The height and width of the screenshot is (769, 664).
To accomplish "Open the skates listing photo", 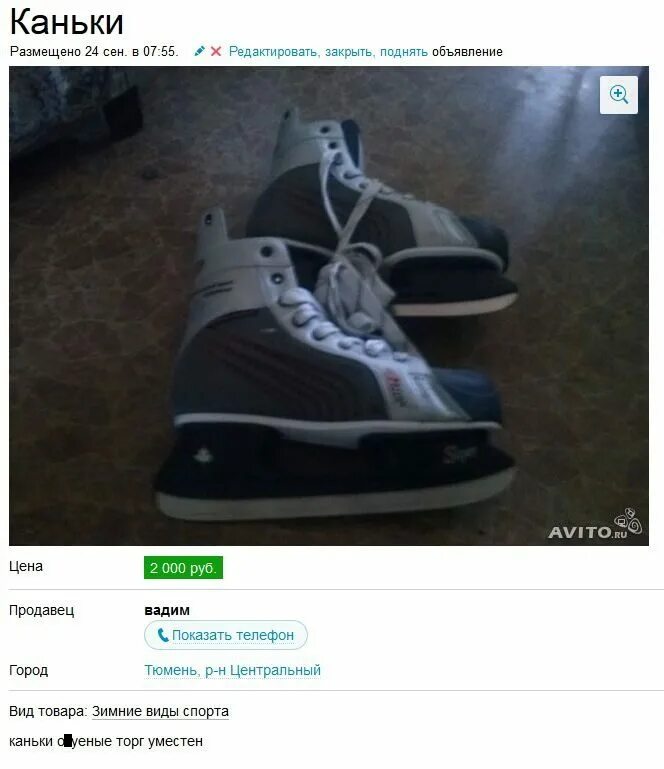I will 329,320.
